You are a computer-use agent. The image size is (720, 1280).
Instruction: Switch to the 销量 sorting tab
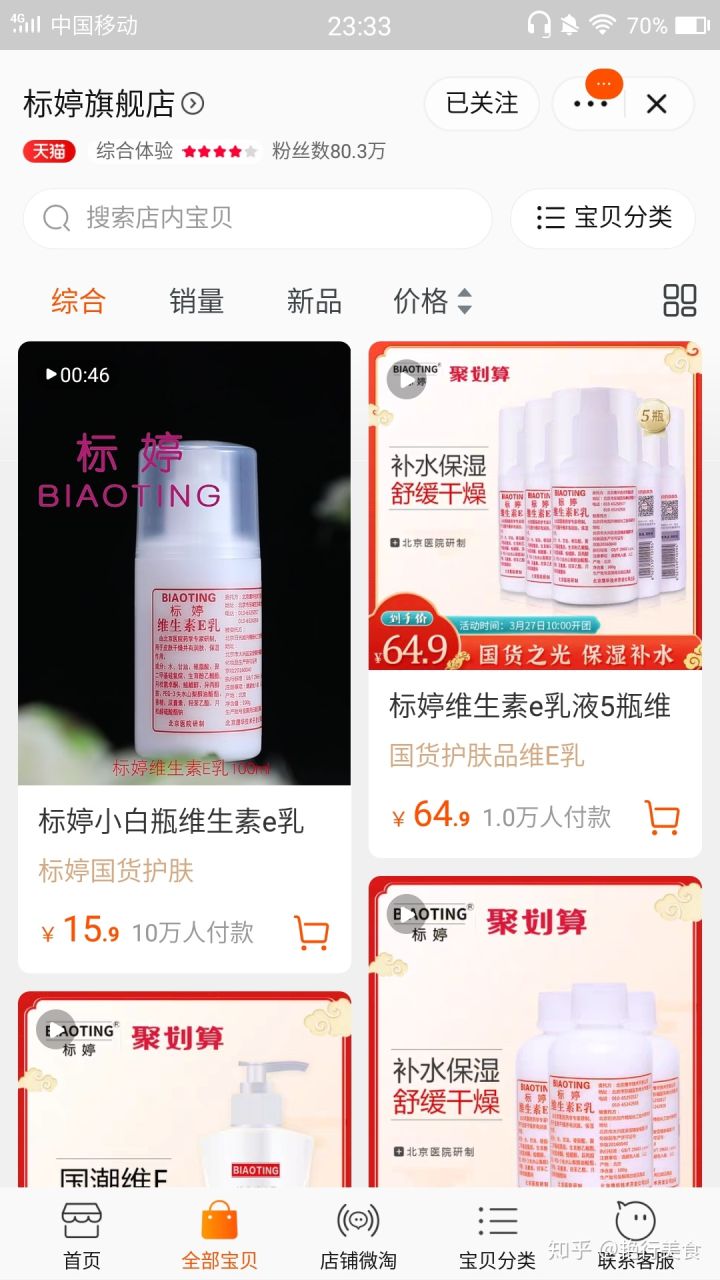tap(196, 301)
